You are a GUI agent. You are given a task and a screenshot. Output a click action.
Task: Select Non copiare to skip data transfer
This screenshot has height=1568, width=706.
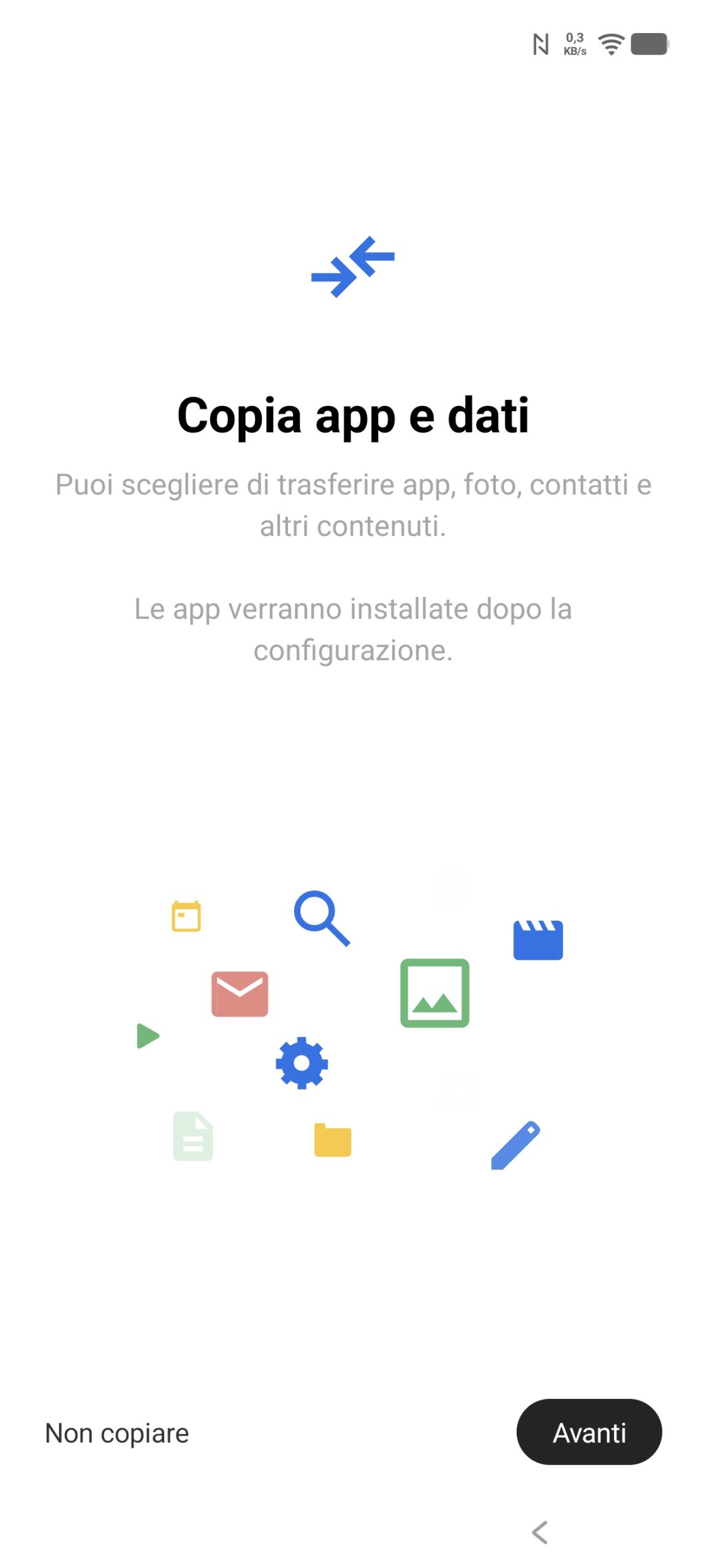tap(117, 1433)
